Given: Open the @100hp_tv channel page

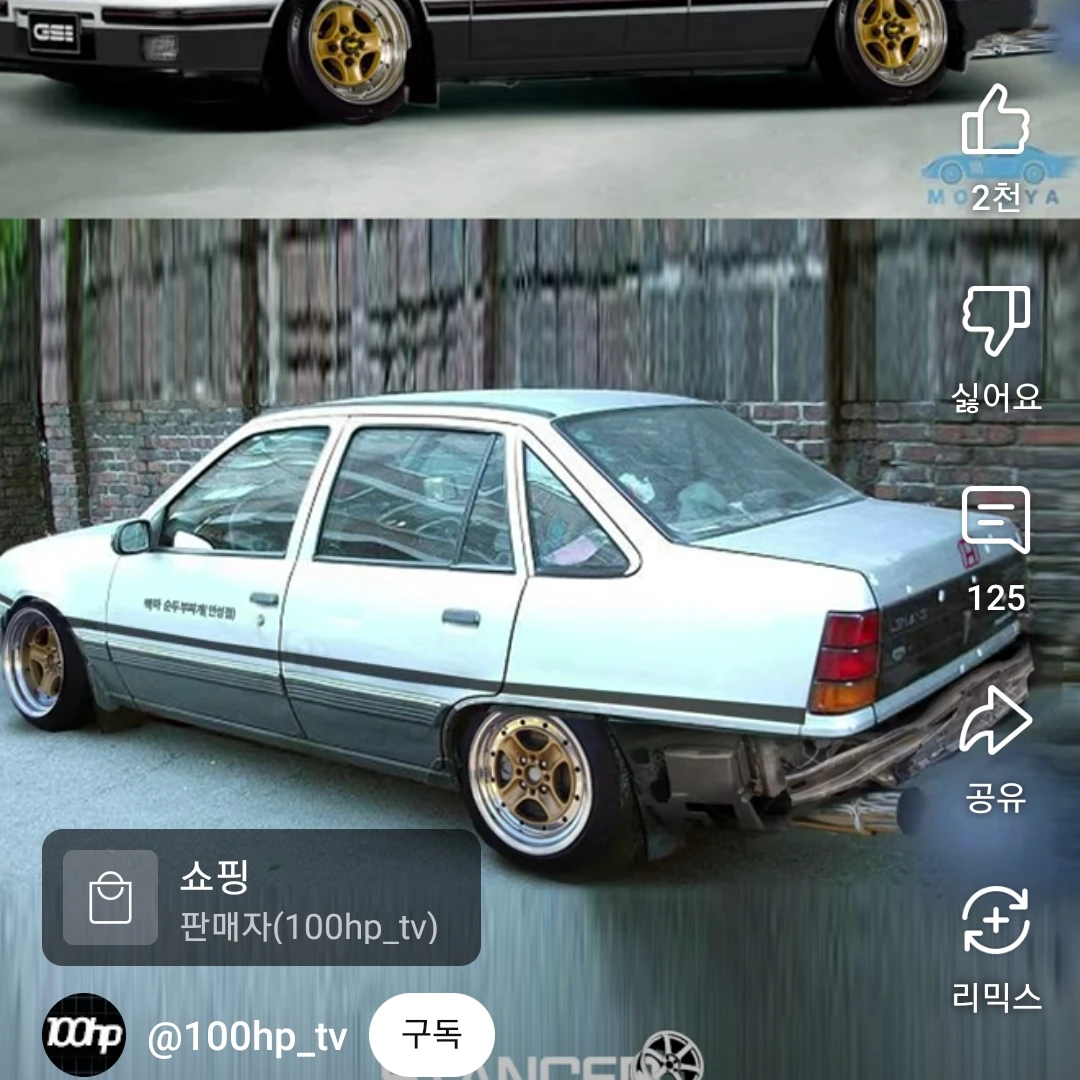Looking at the screenshot, I should coord(247,1037).
